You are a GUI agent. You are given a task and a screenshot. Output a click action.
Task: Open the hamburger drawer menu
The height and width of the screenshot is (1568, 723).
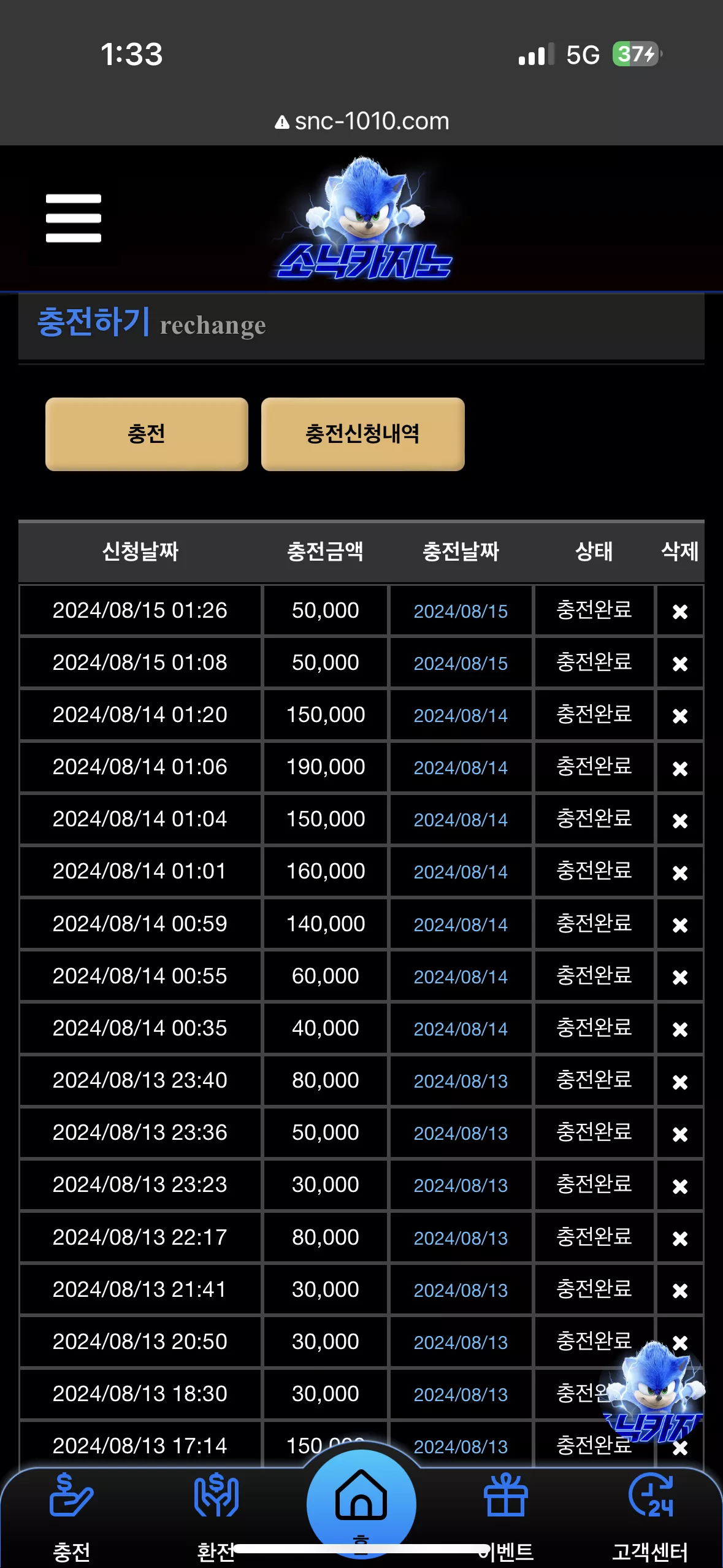tap(74, 218)
